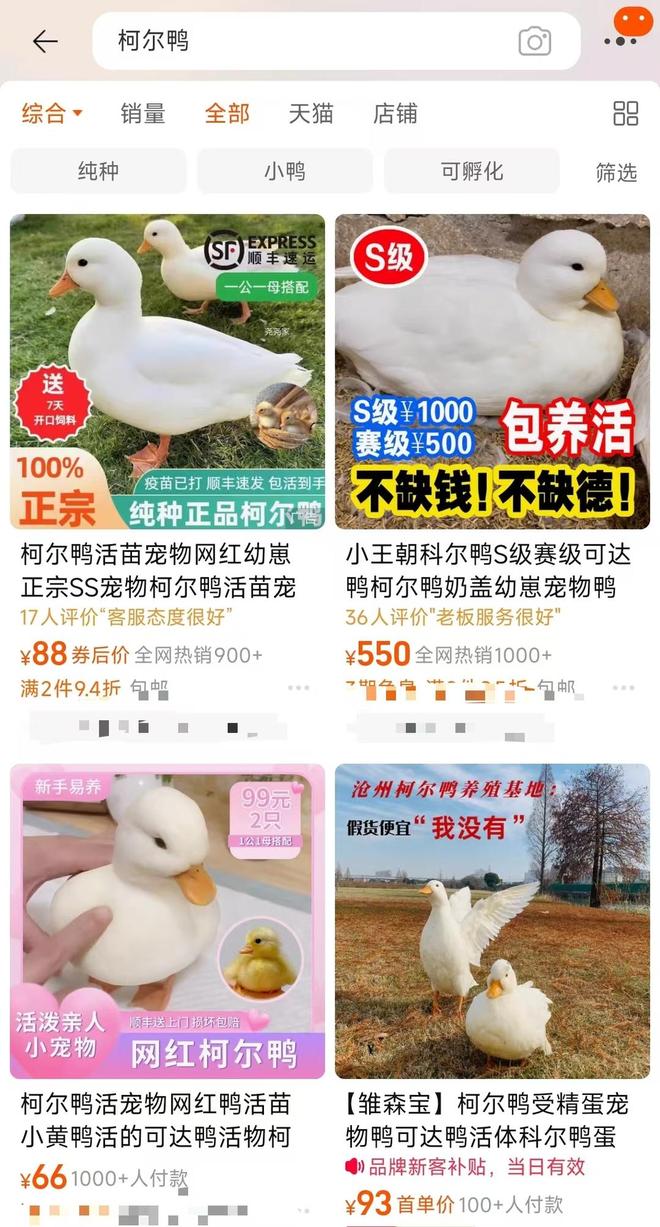The width and height of the screenshot is (660, 1227).
Task: Open more options for the ¥88 item
Action: click(299, 688)
